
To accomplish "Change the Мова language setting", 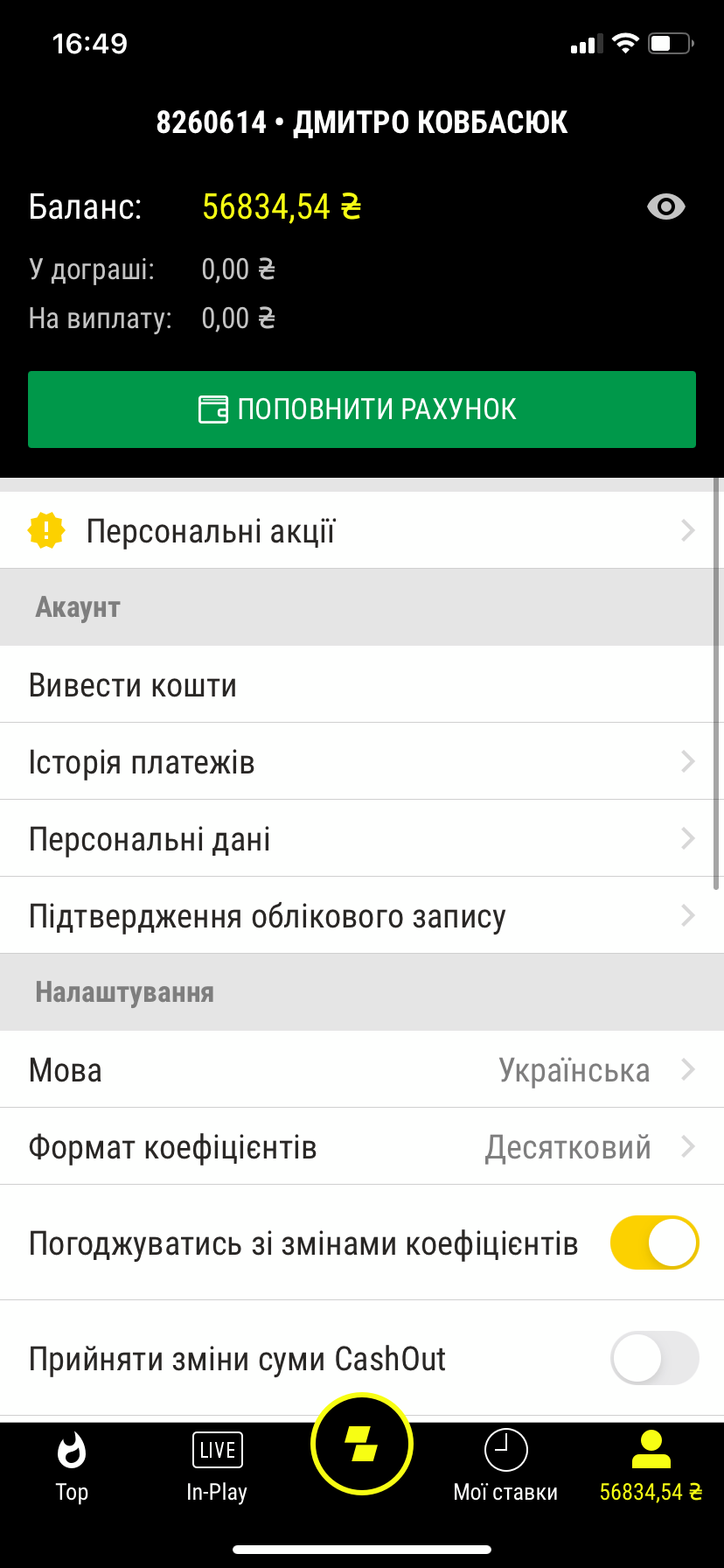I will pyautogui.click(x=362, y=1069).
